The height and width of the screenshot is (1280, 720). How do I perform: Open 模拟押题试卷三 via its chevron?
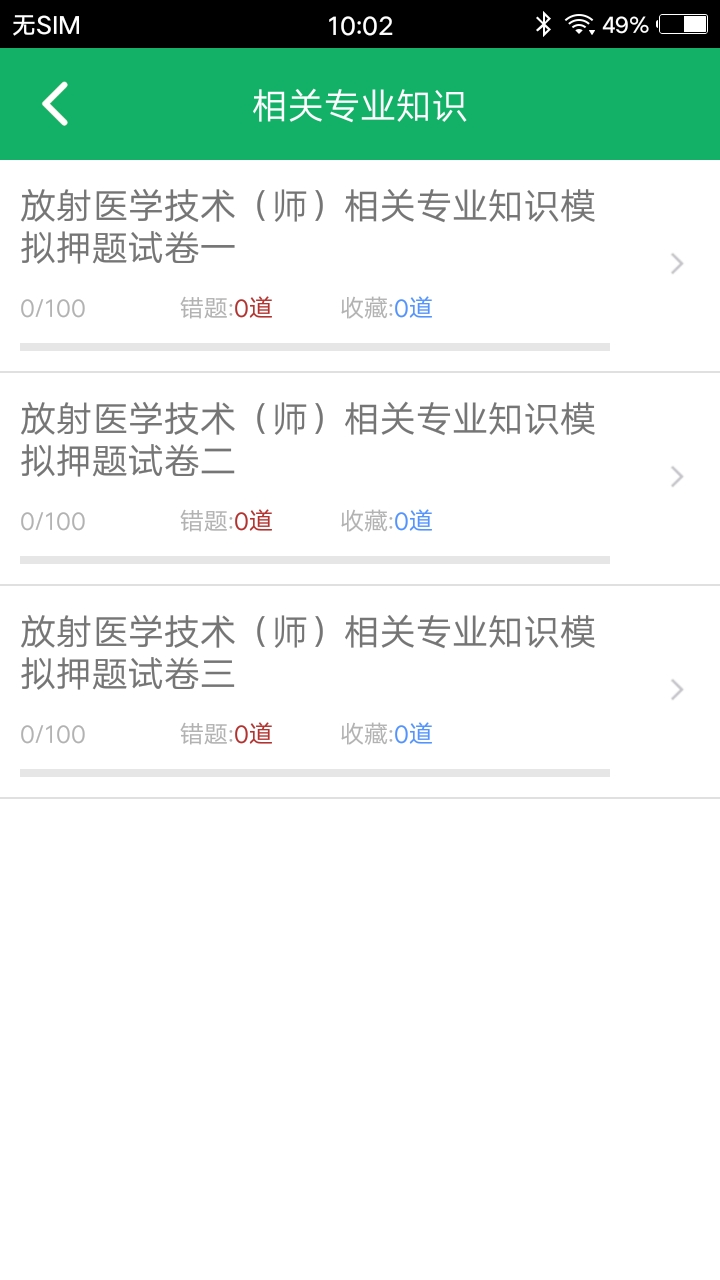pos(677,690)
